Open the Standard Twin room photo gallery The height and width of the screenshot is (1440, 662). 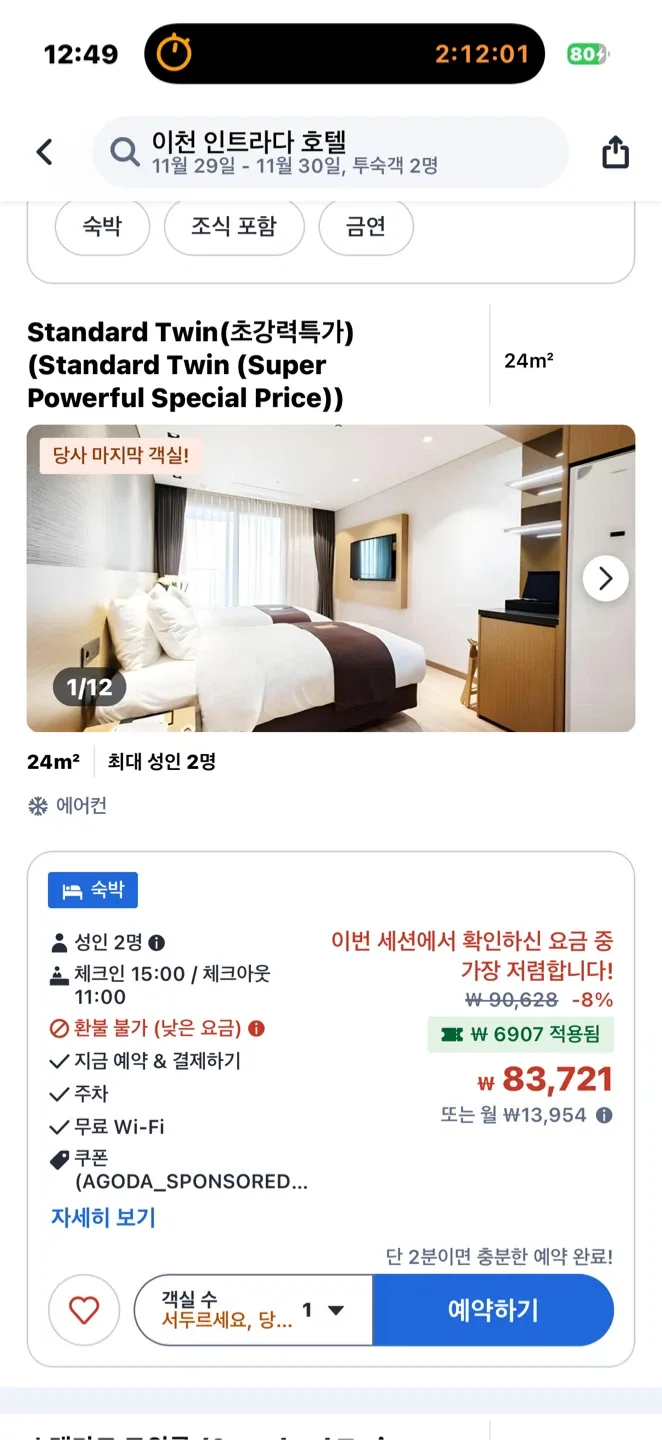[300, 578]
